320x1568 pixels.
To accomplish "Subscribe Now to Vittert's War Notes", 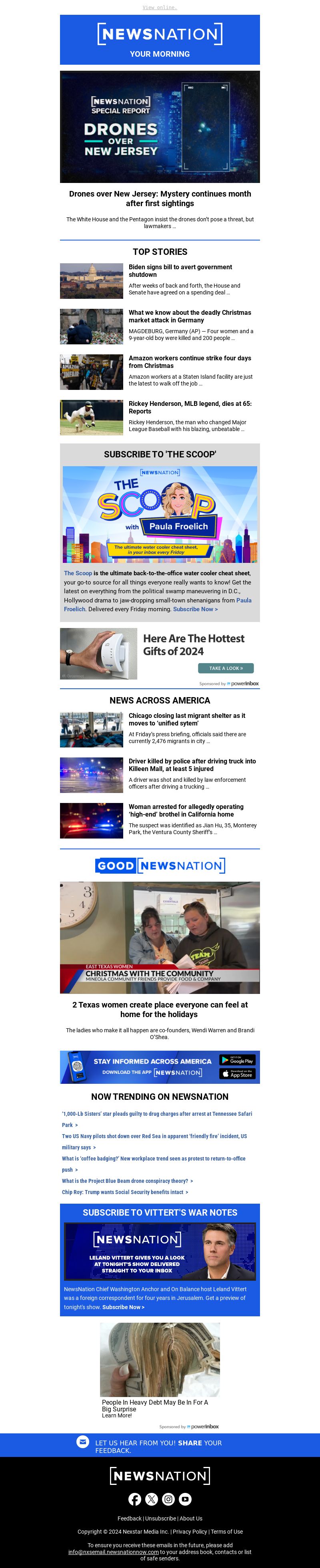I will coord(123,1307).
